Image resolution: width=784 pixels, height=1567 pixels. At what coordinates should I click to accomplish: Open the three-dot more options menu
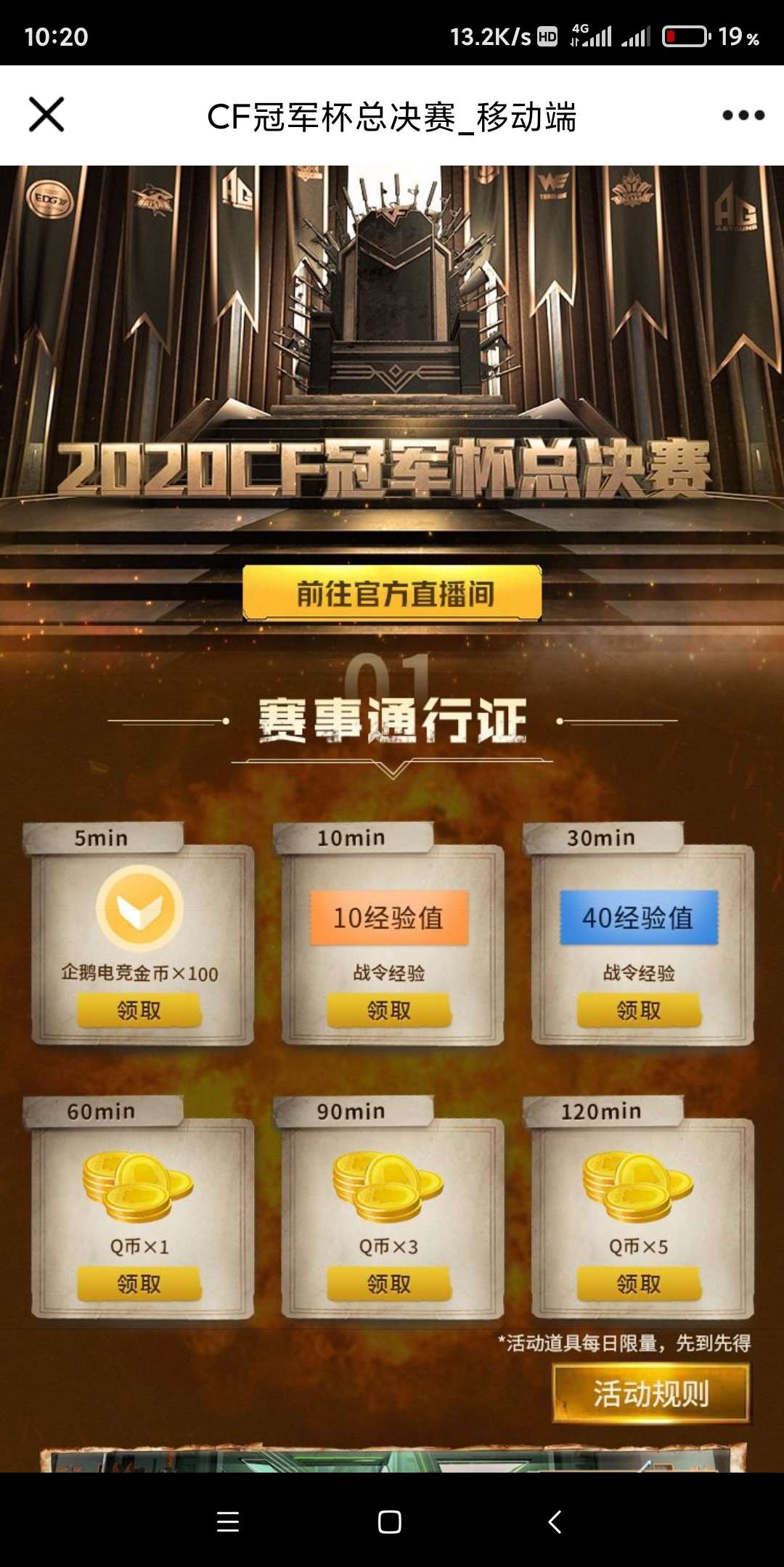(743, 115)
